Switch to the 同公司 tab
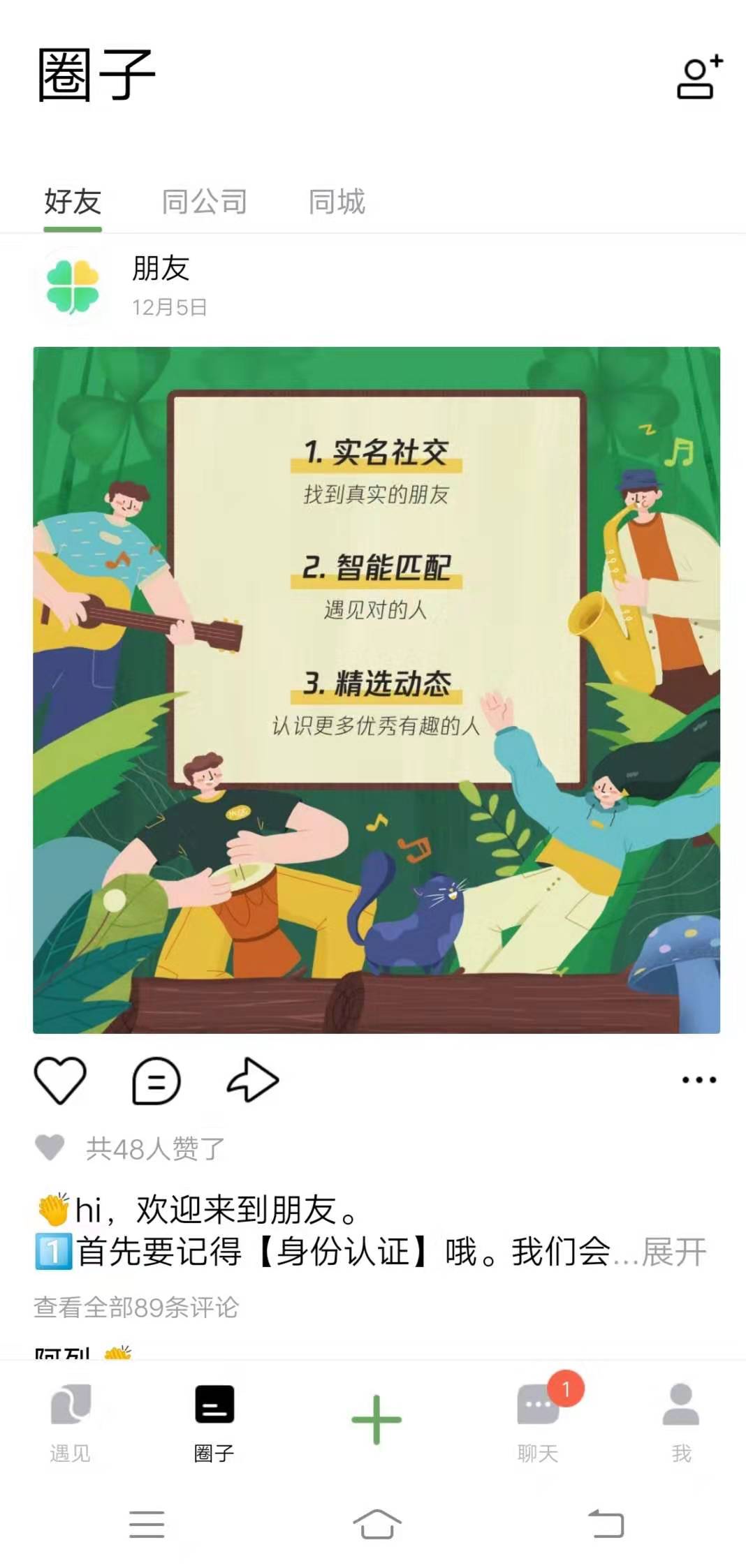Viewport: 746px width, 1568px height. click(204, 202)
